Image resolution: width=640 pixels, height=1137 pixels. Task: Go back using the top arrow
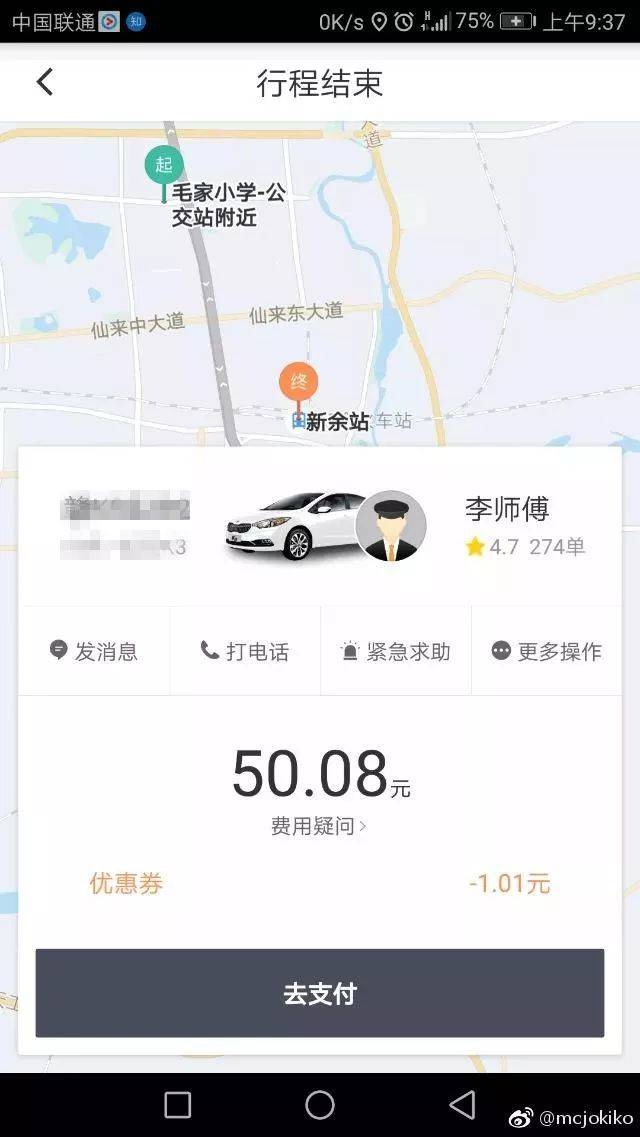[x=44, y=82]
